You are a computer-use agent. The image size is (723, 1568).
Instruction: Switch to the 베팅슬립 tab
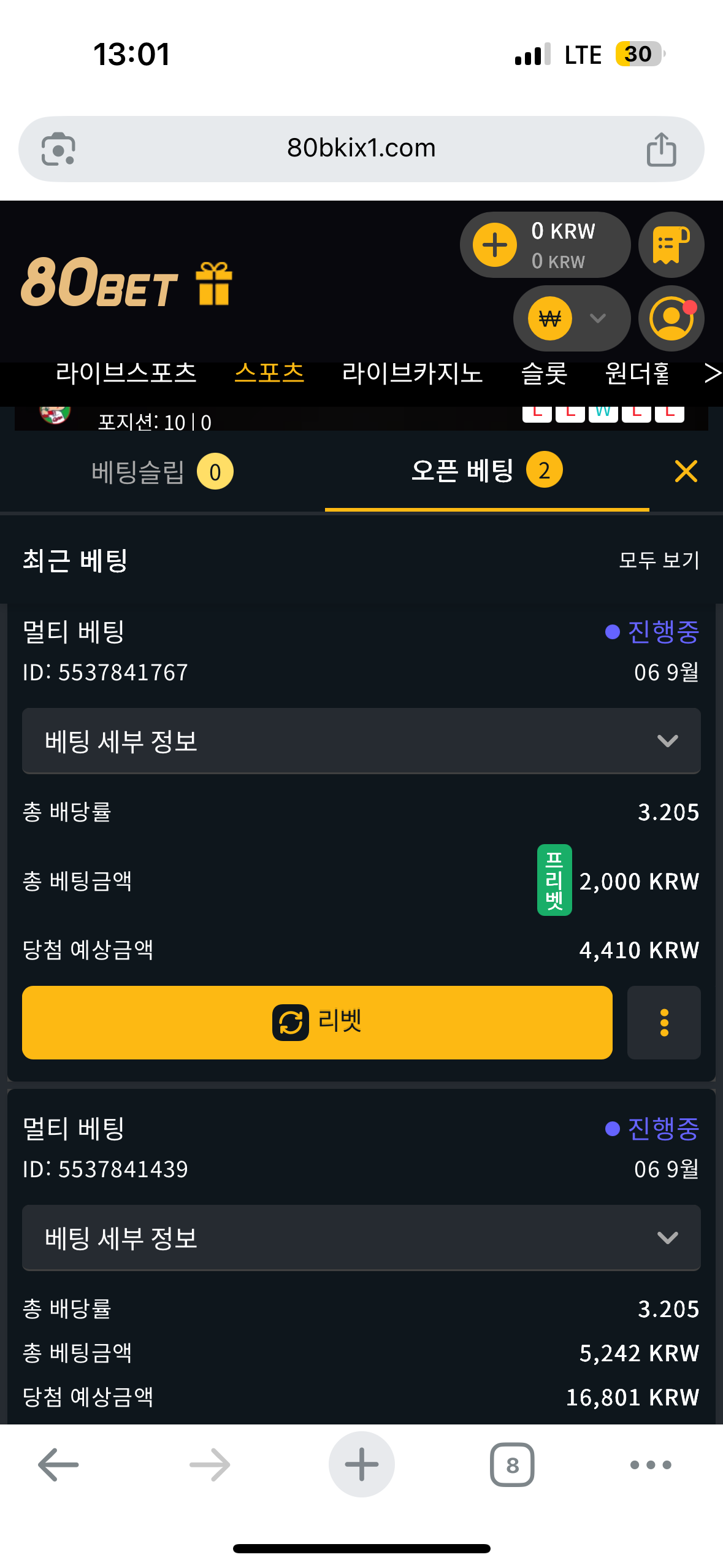point(162,472)
